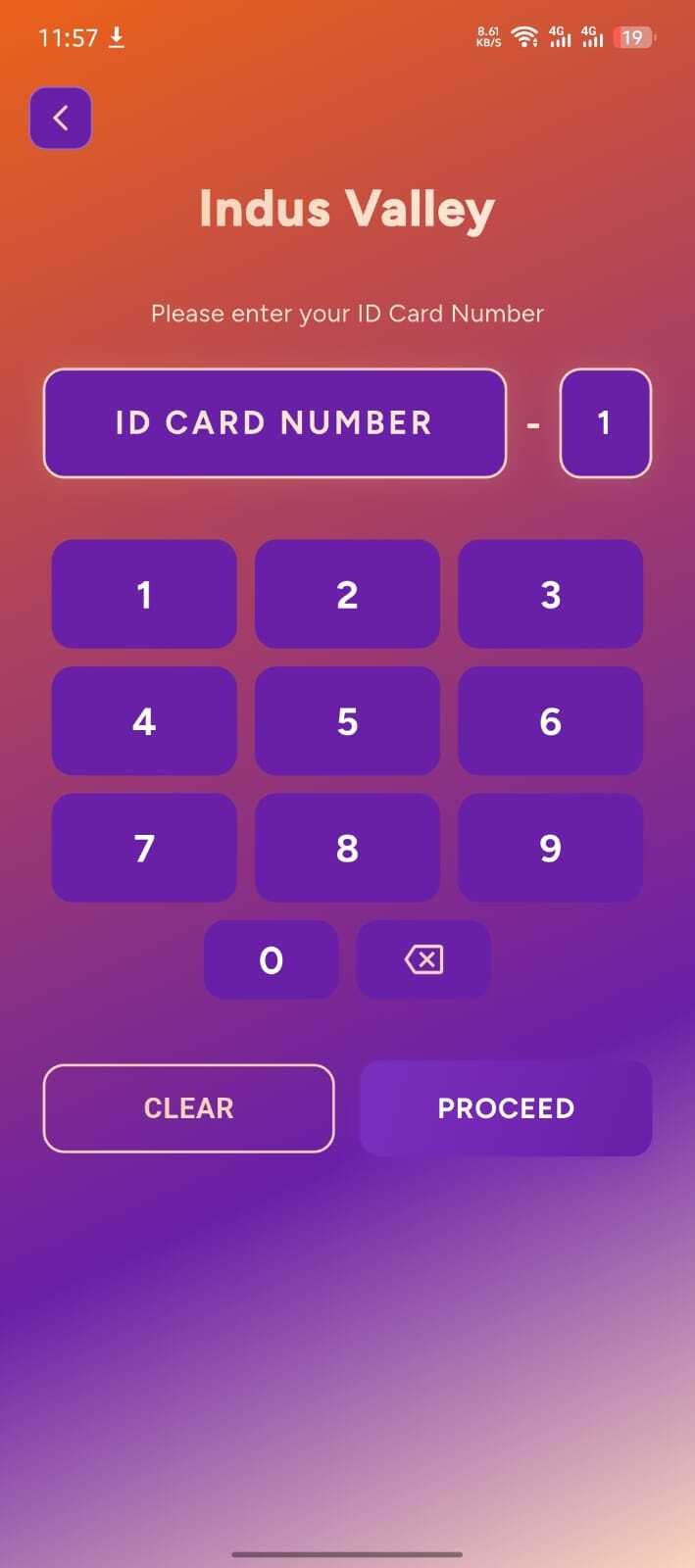Enter digit 3 on the keypad
This screenshot has width=695, height=1568.
[x=550, y=594]
